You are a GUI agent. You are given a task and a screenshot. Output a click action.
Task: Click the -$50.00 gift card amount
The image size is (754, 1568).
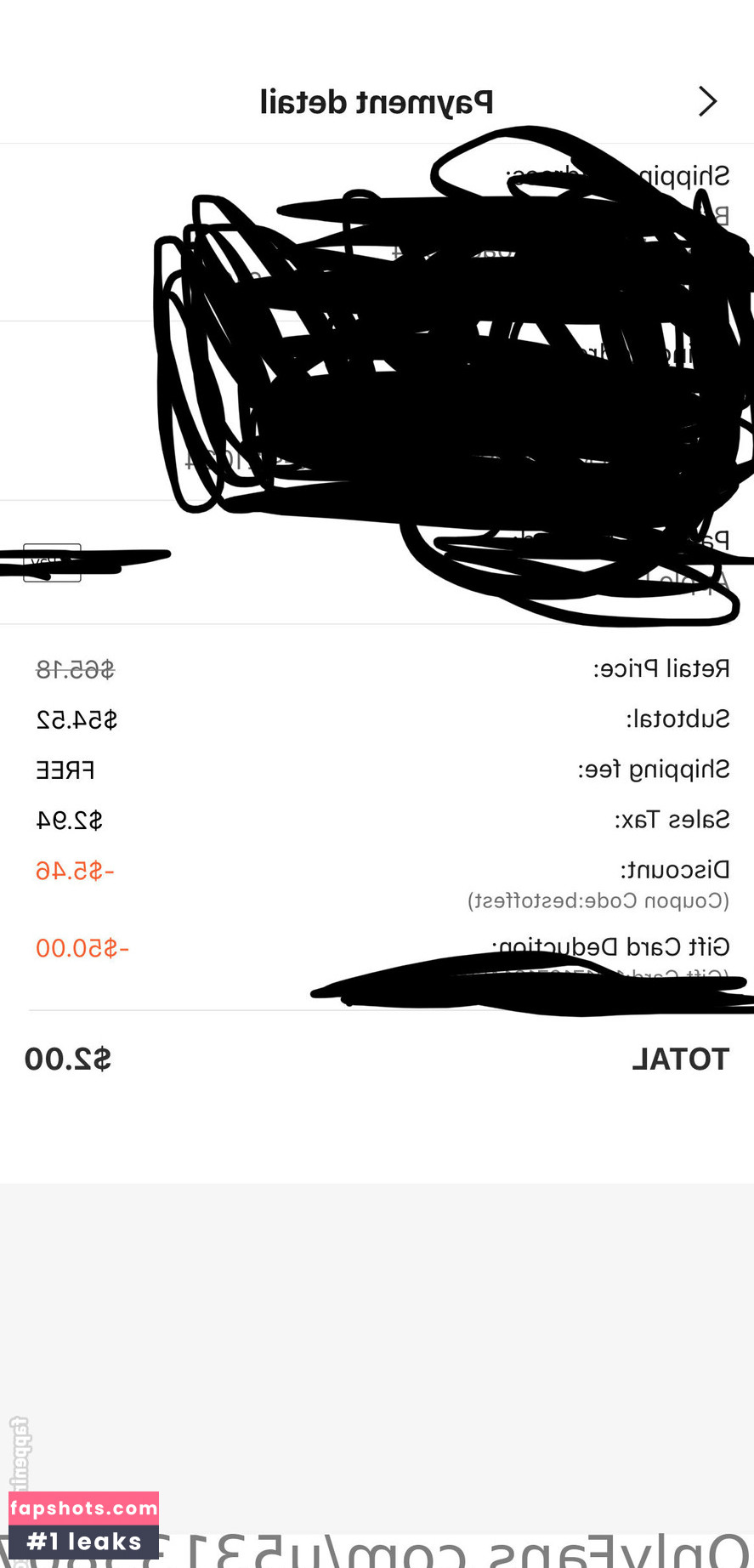click(82, 947)
